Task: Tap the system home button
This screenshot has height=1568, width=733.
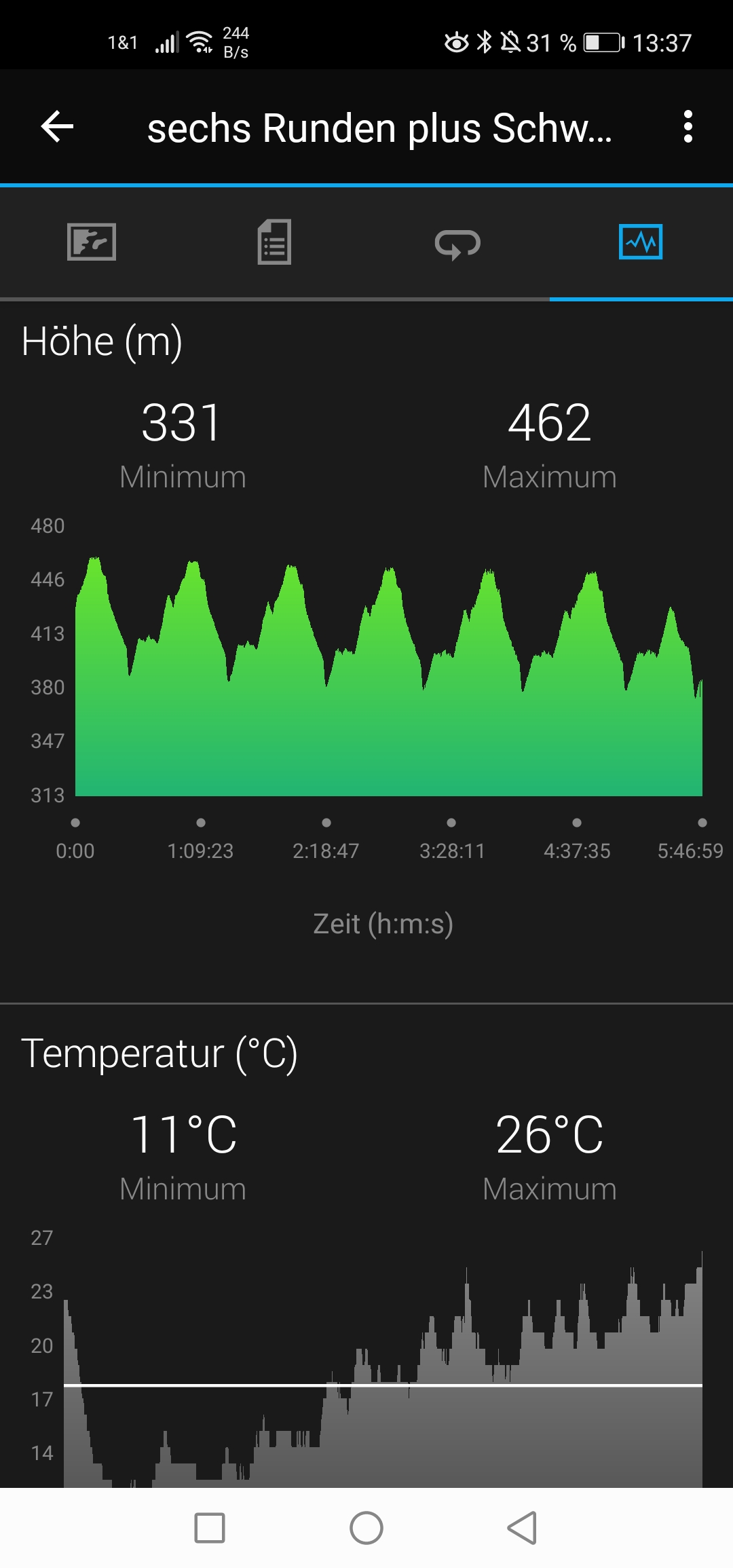Action: tap(366, 1528)
